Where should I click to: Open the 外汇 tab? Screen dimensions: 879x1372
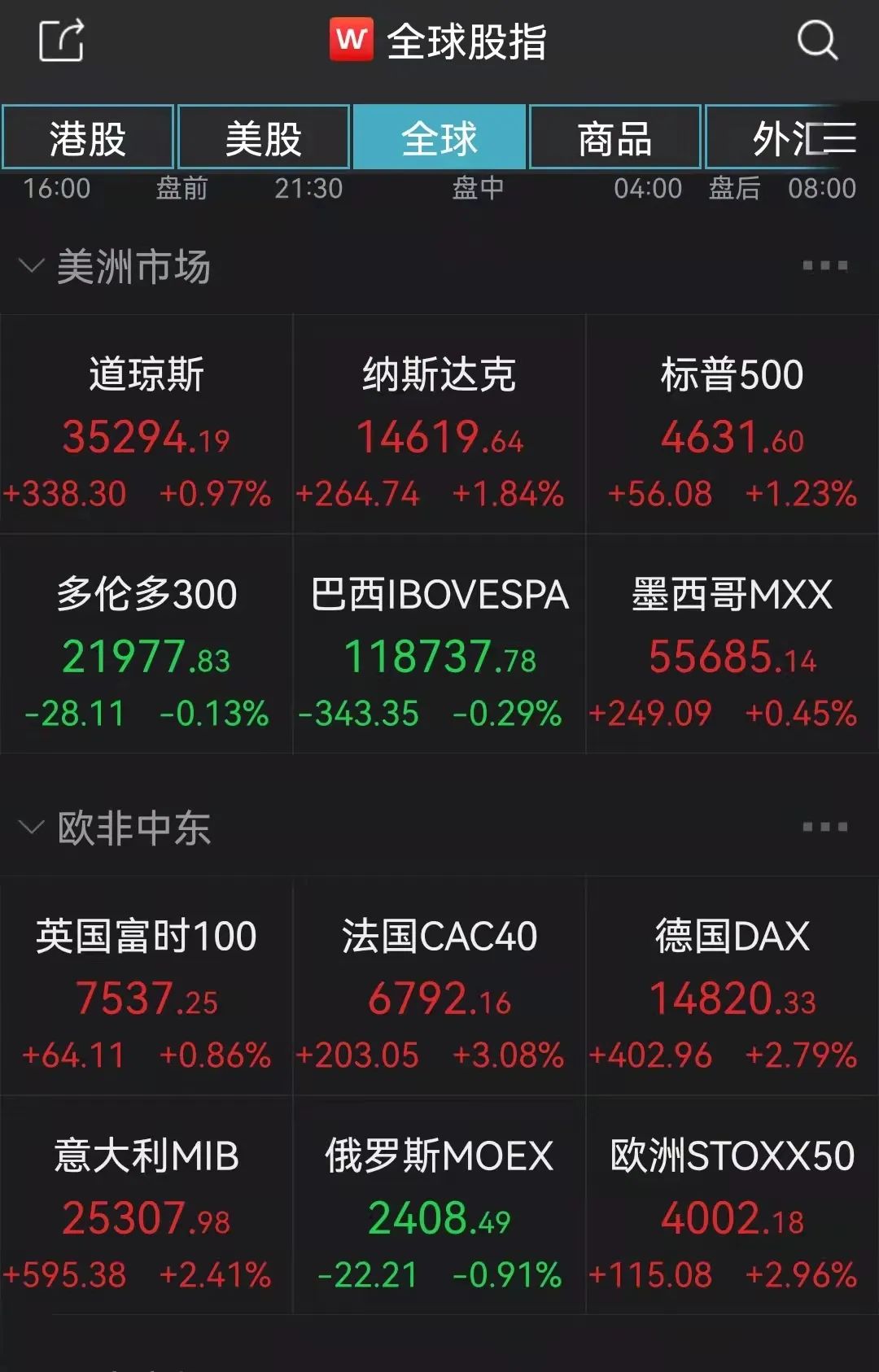tap(773, 138)
